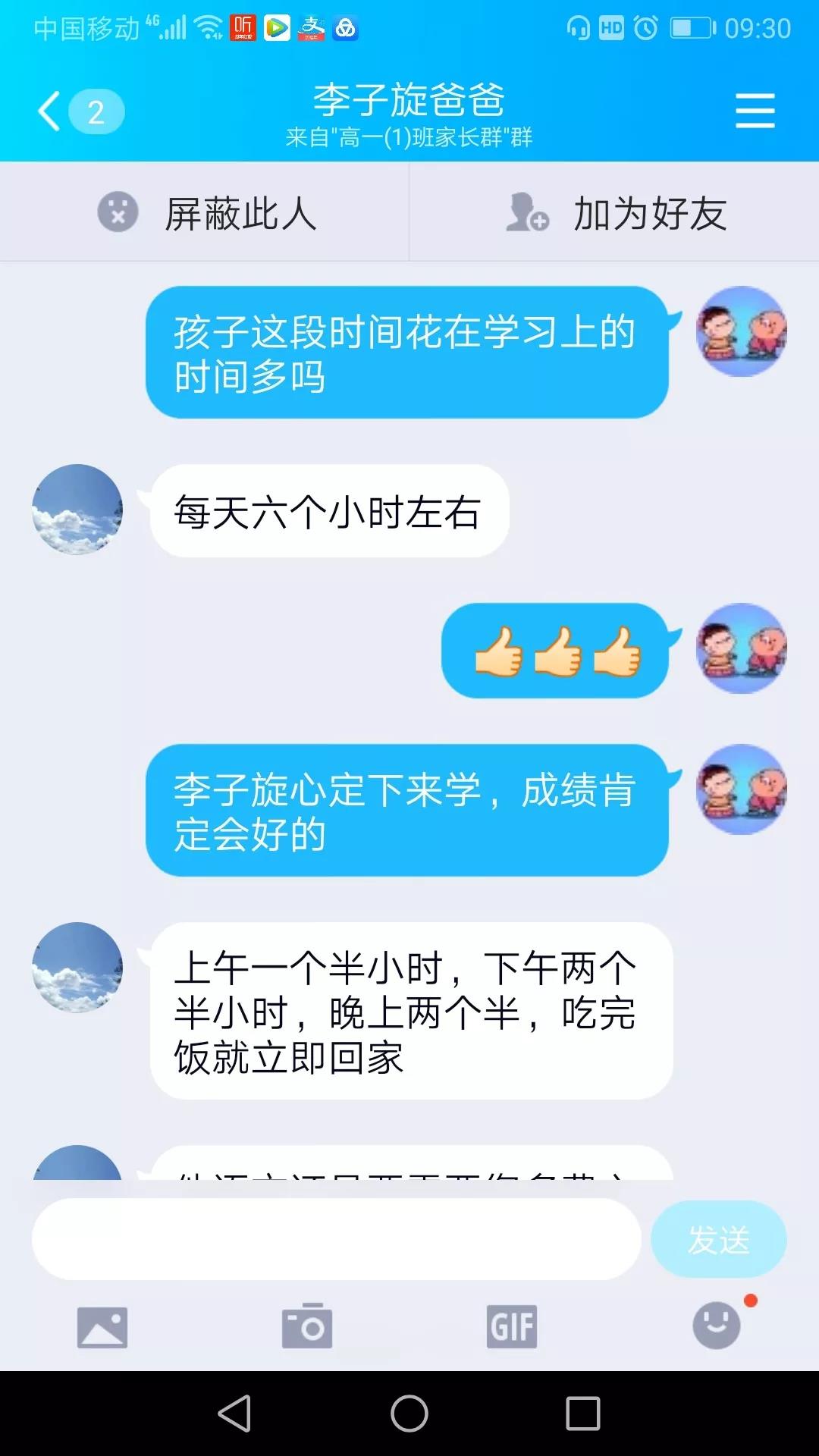Open my avatar next to thumbs-up message
Viewport: 819px width, 1456px height.
741,648
